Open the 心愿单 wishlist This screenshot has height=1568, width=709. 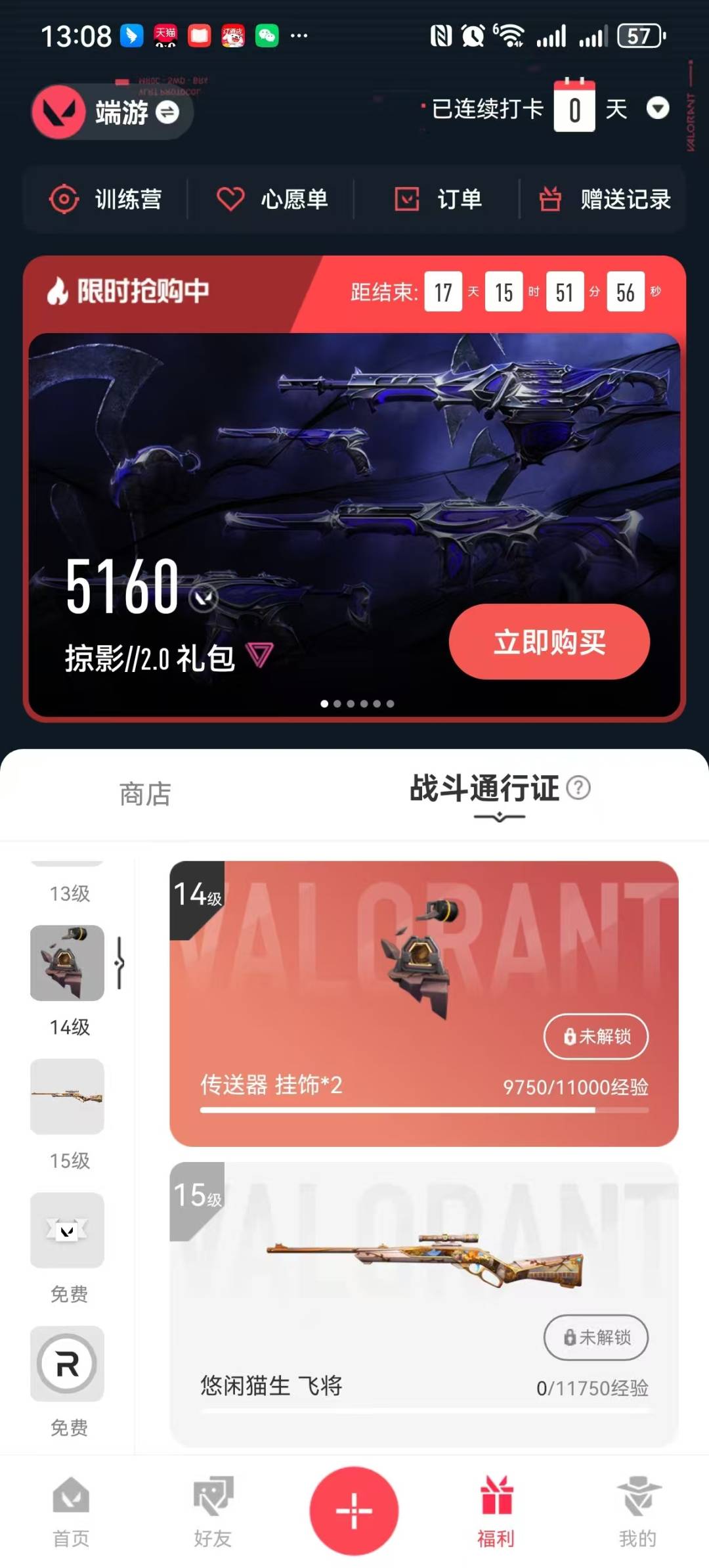[x=272, y=199]
